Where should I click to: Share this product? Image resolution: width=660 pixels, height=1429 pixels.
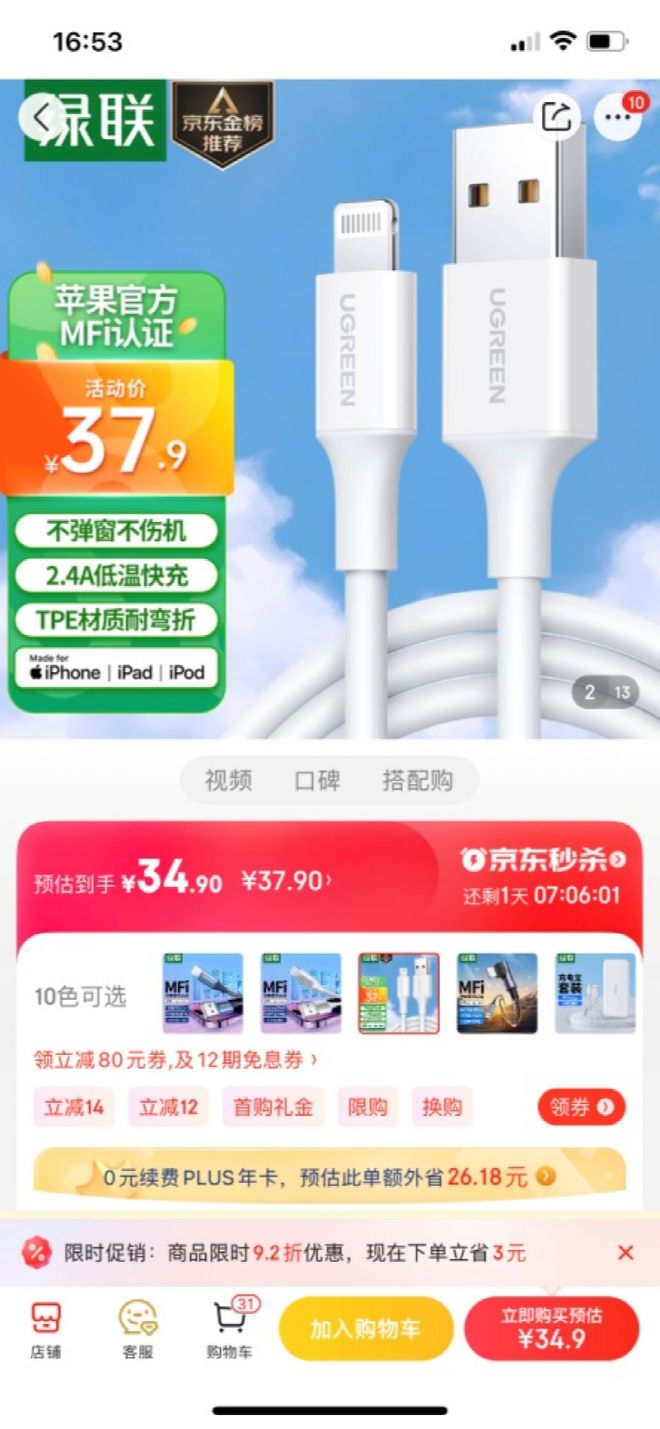(x=557, y=118)
